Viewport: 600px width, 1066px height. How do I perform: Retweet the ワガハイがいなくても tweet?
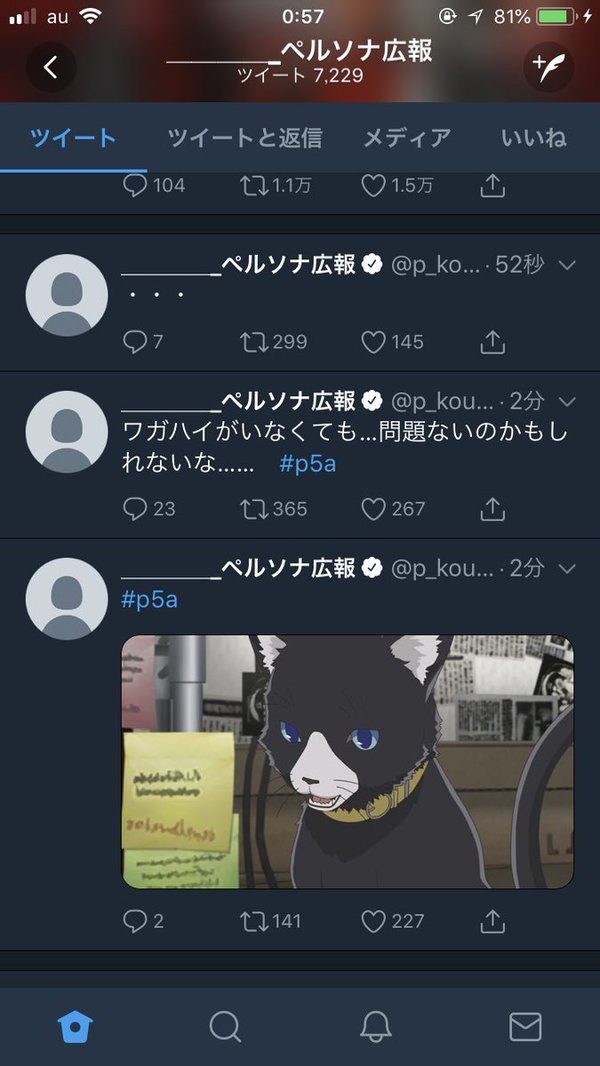[254, 509]
